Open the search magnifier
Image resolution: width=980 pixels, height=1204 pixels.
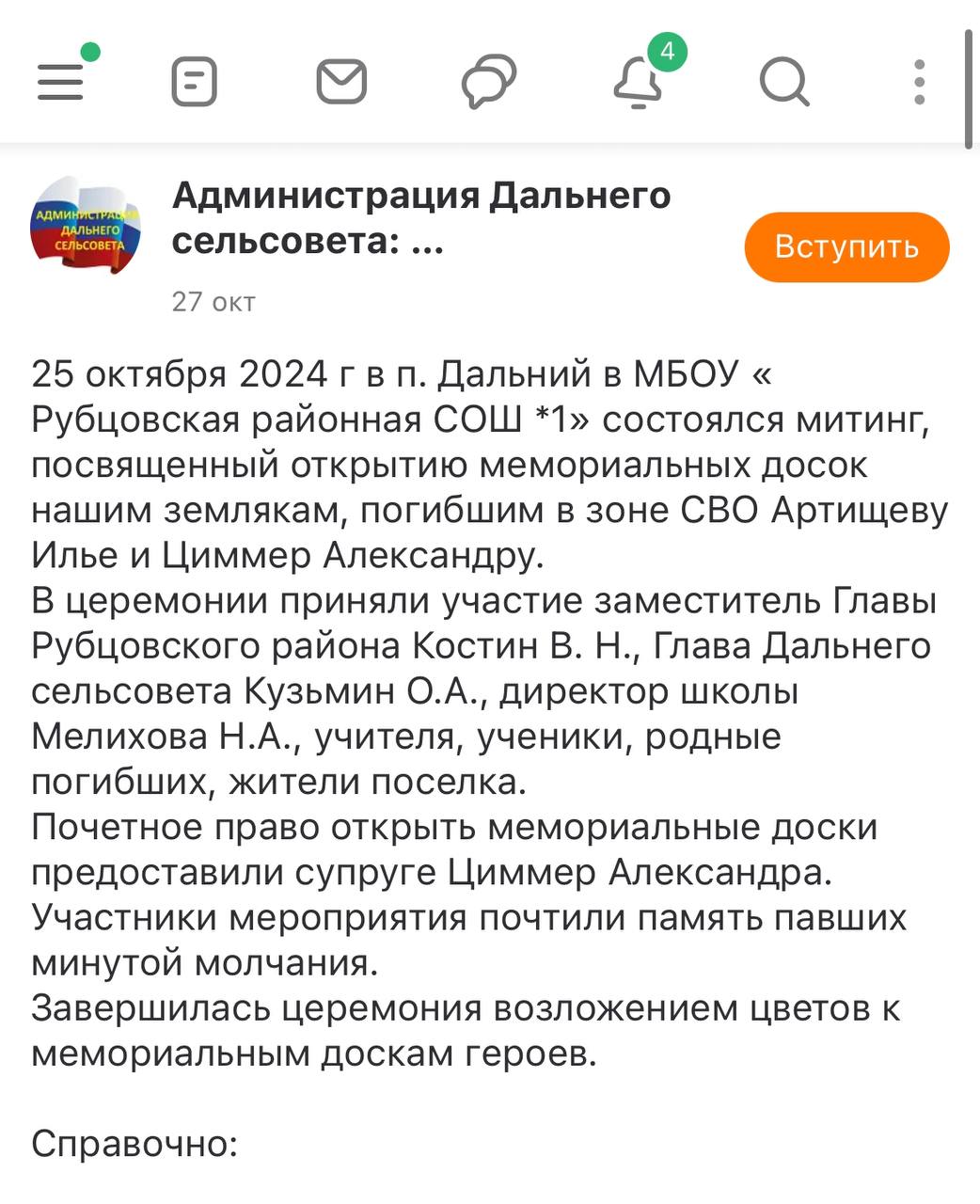click(x=784, y=82)
